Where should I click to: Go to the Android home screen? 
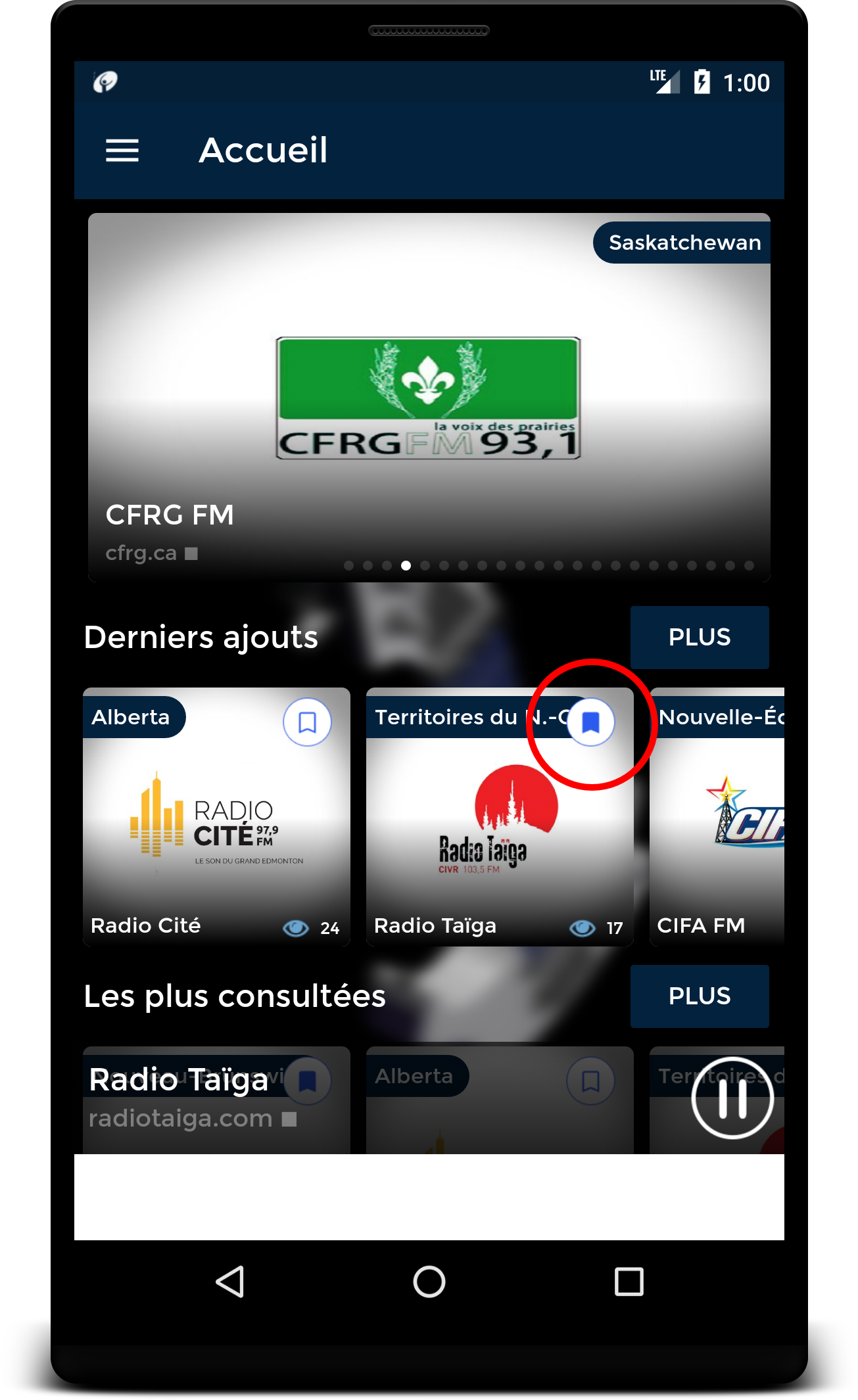tap(429, 1281)
